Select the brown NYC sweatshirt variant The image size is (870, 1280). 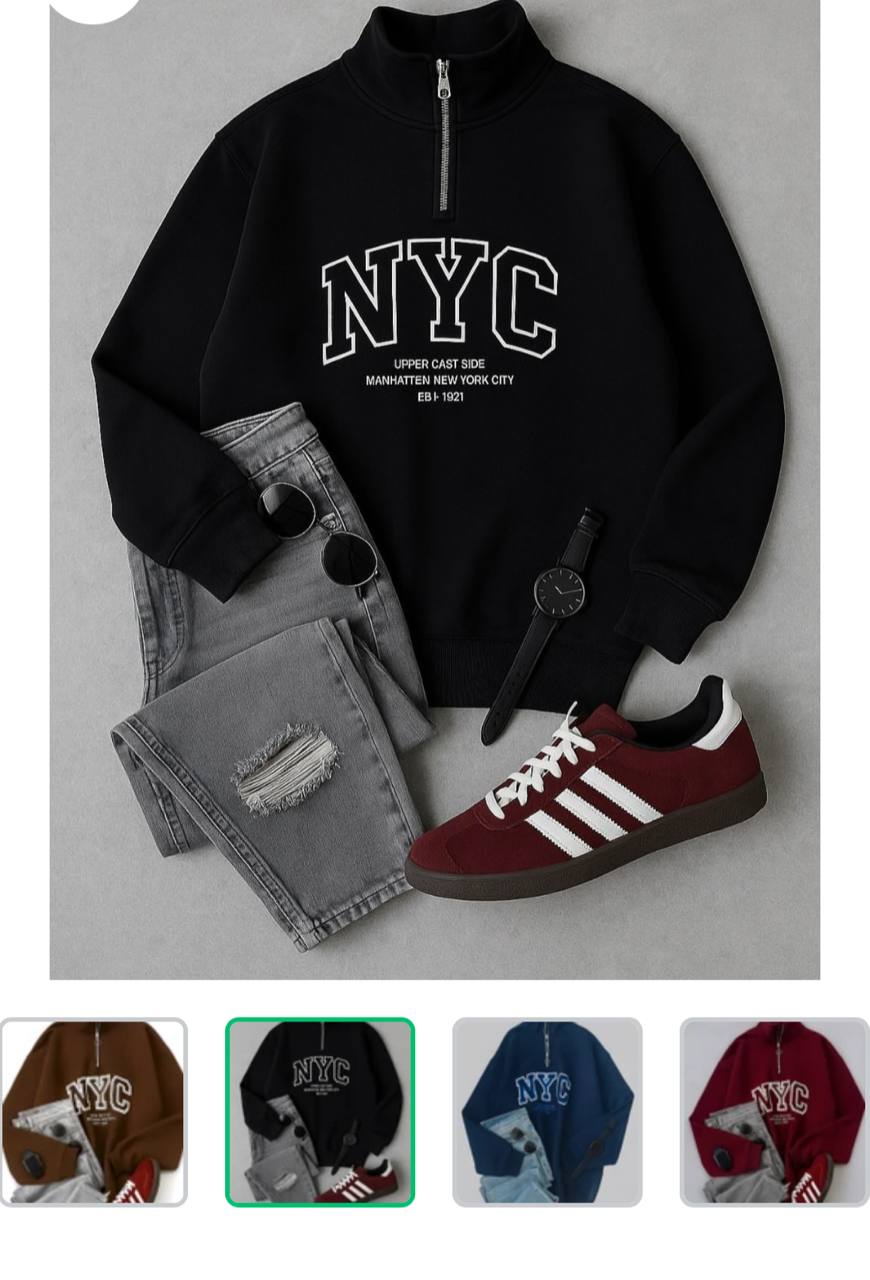click(x=94, y=1111)
